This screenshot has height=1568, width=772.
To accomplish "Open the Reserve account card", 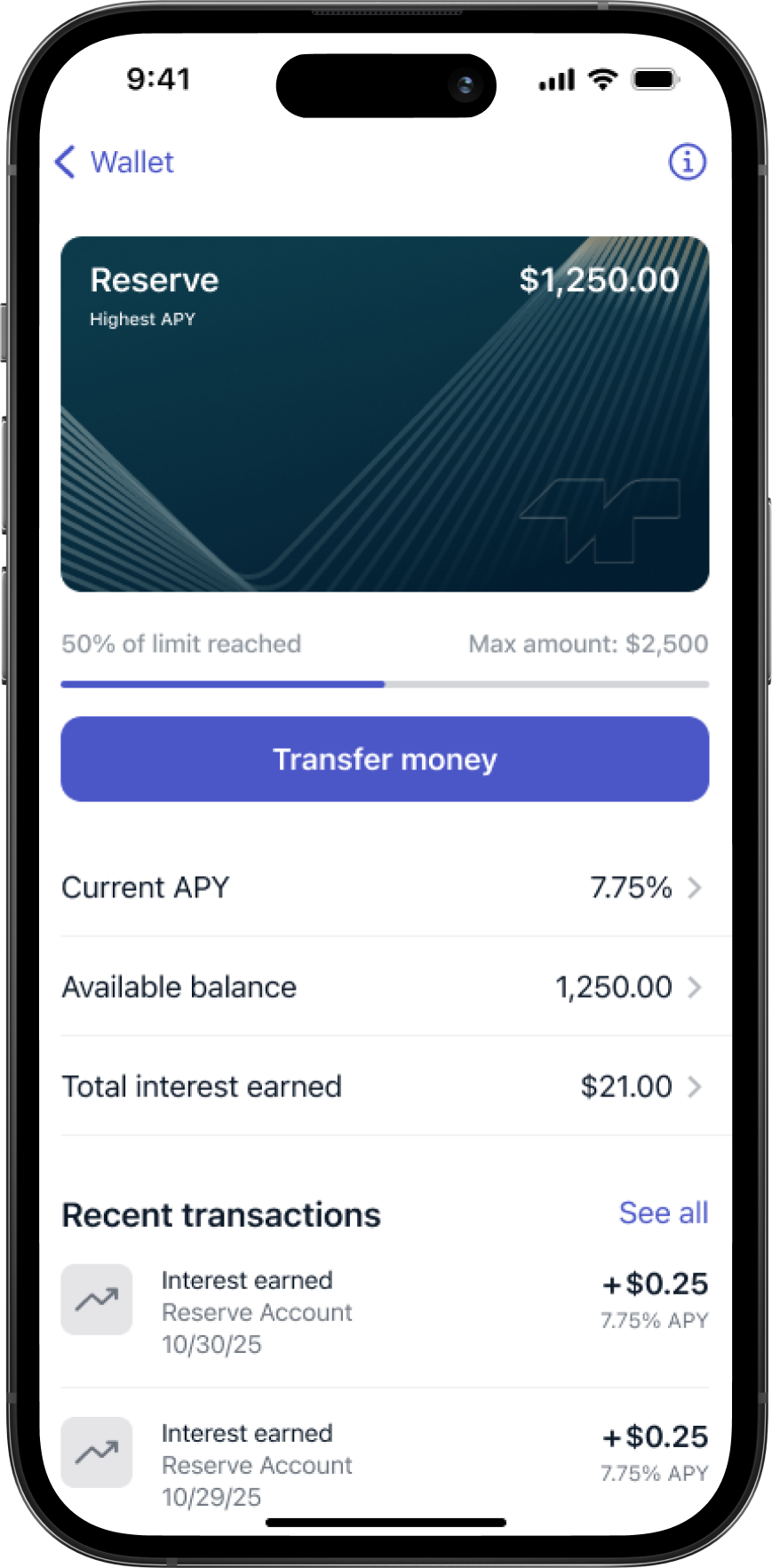I will (x=385, y=414).
